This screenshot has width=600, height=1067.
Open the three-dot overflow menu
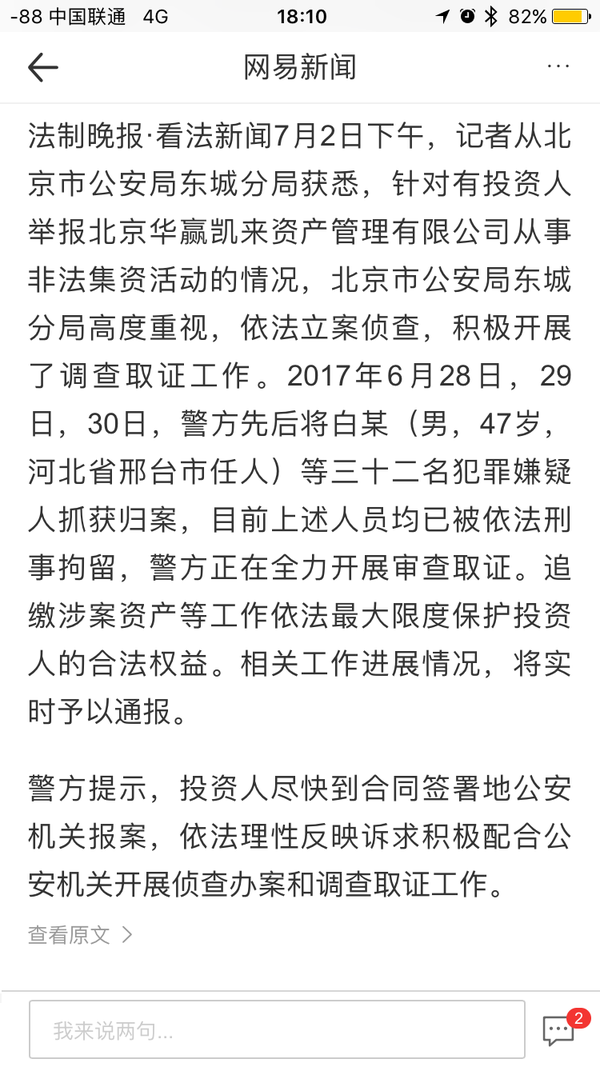tap(558, 66)
